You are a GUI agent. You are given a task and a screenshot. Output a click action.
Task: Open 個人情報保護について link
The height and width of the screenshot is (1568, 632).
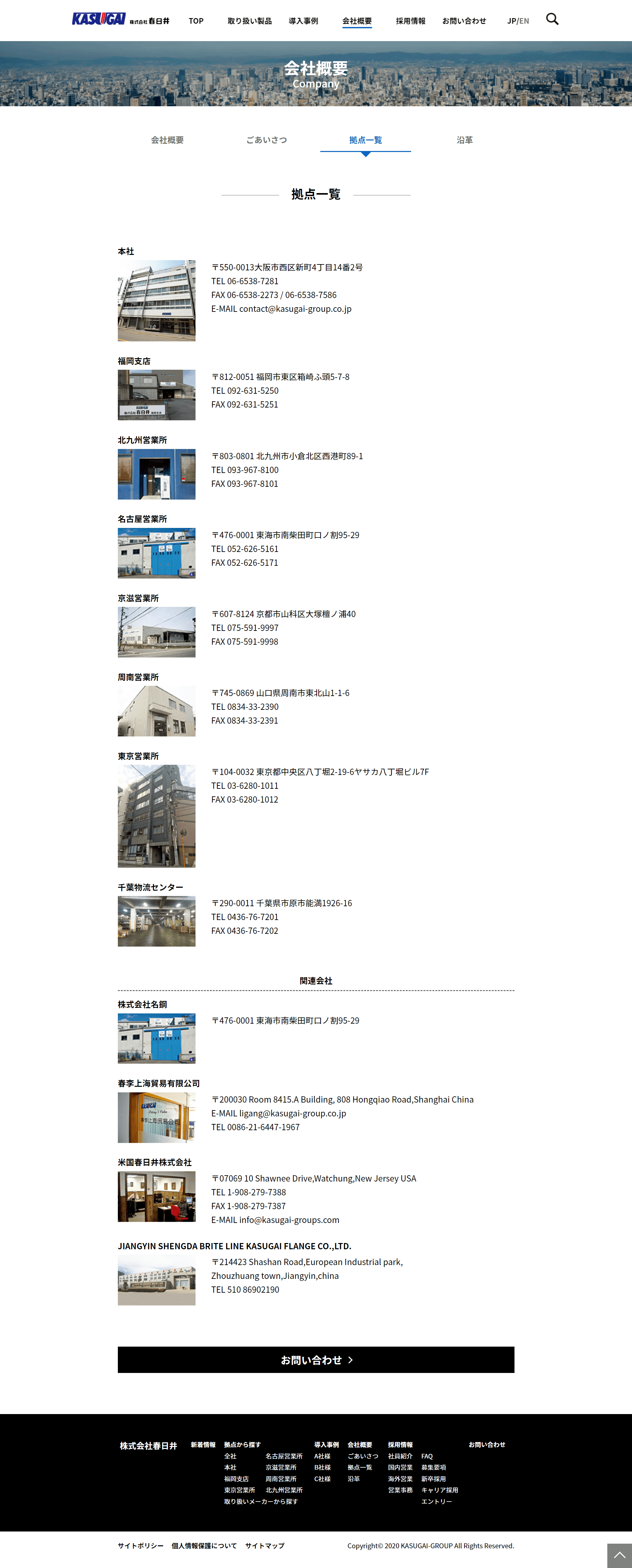click(204, 1546)
